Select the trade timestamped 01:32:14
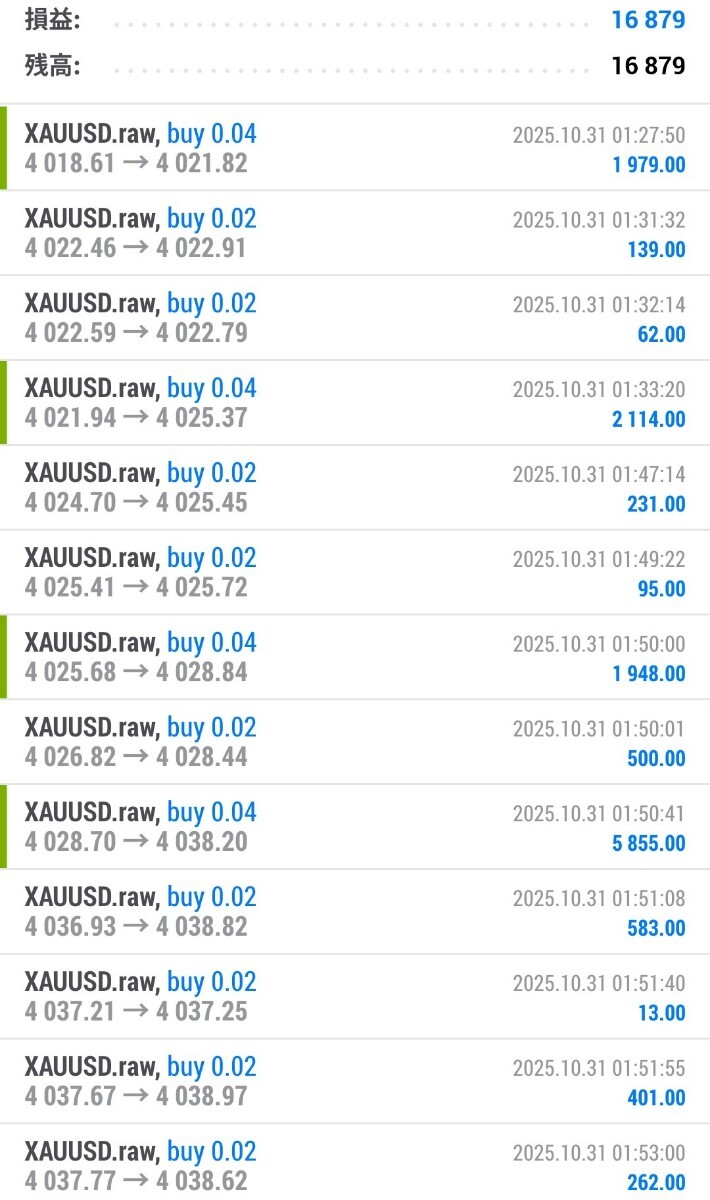Image resolution: width=710 pixels, height=1200 pixels. (x=355, y=318)
